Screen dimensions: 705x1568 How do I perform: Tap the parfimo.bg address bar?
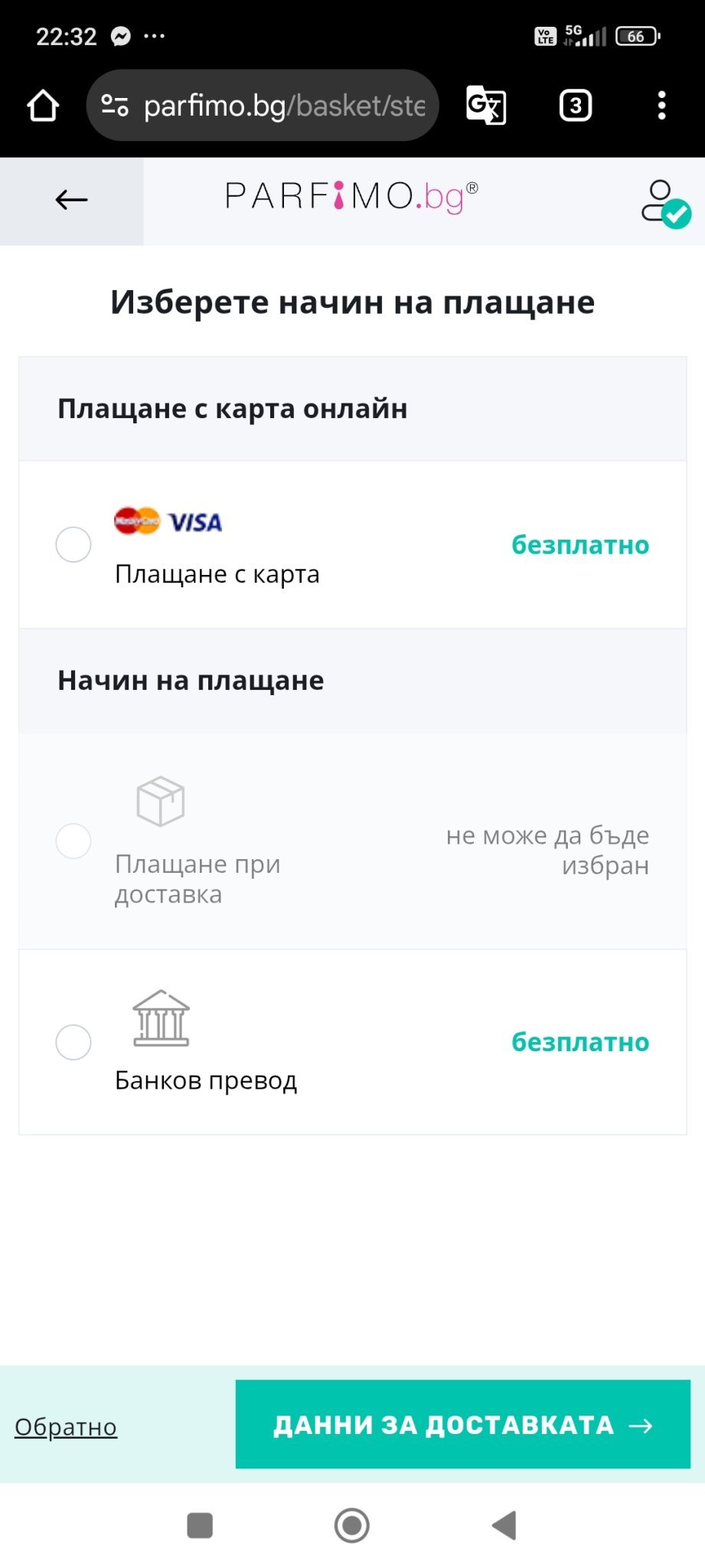[x=263, y=106]
